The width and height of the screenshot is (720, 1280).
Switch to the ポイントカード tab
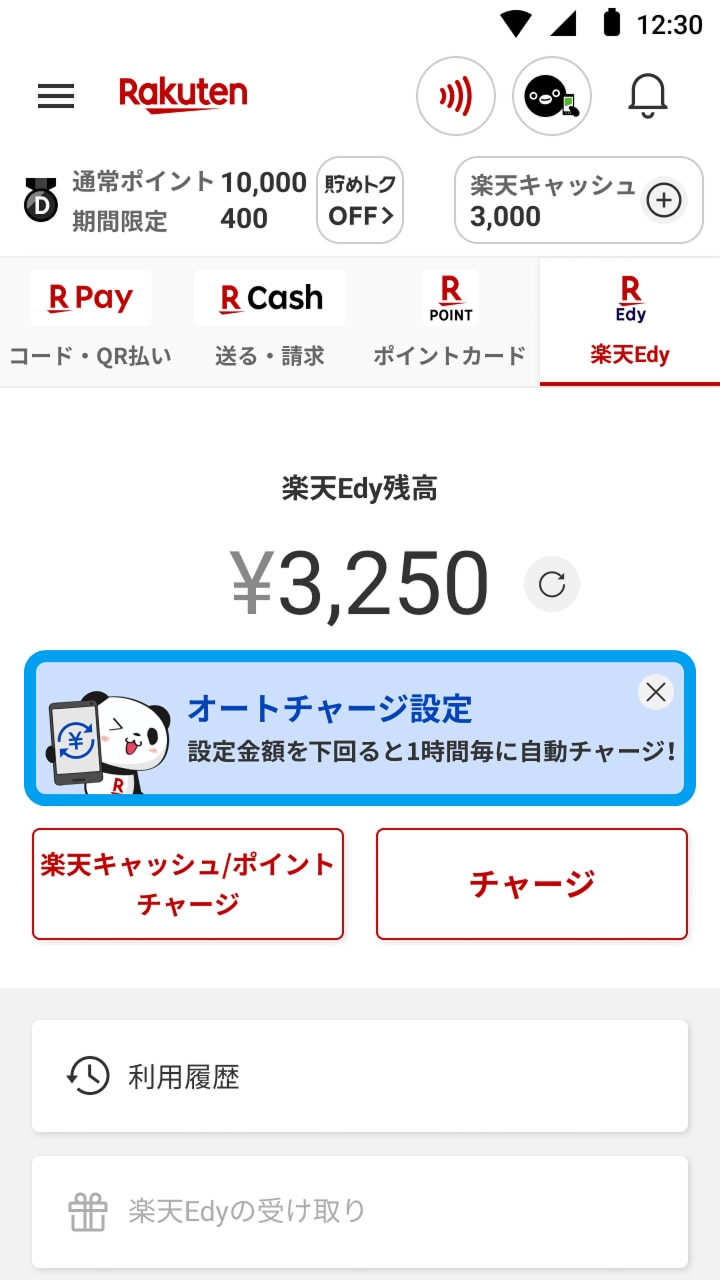click(450, 322)
